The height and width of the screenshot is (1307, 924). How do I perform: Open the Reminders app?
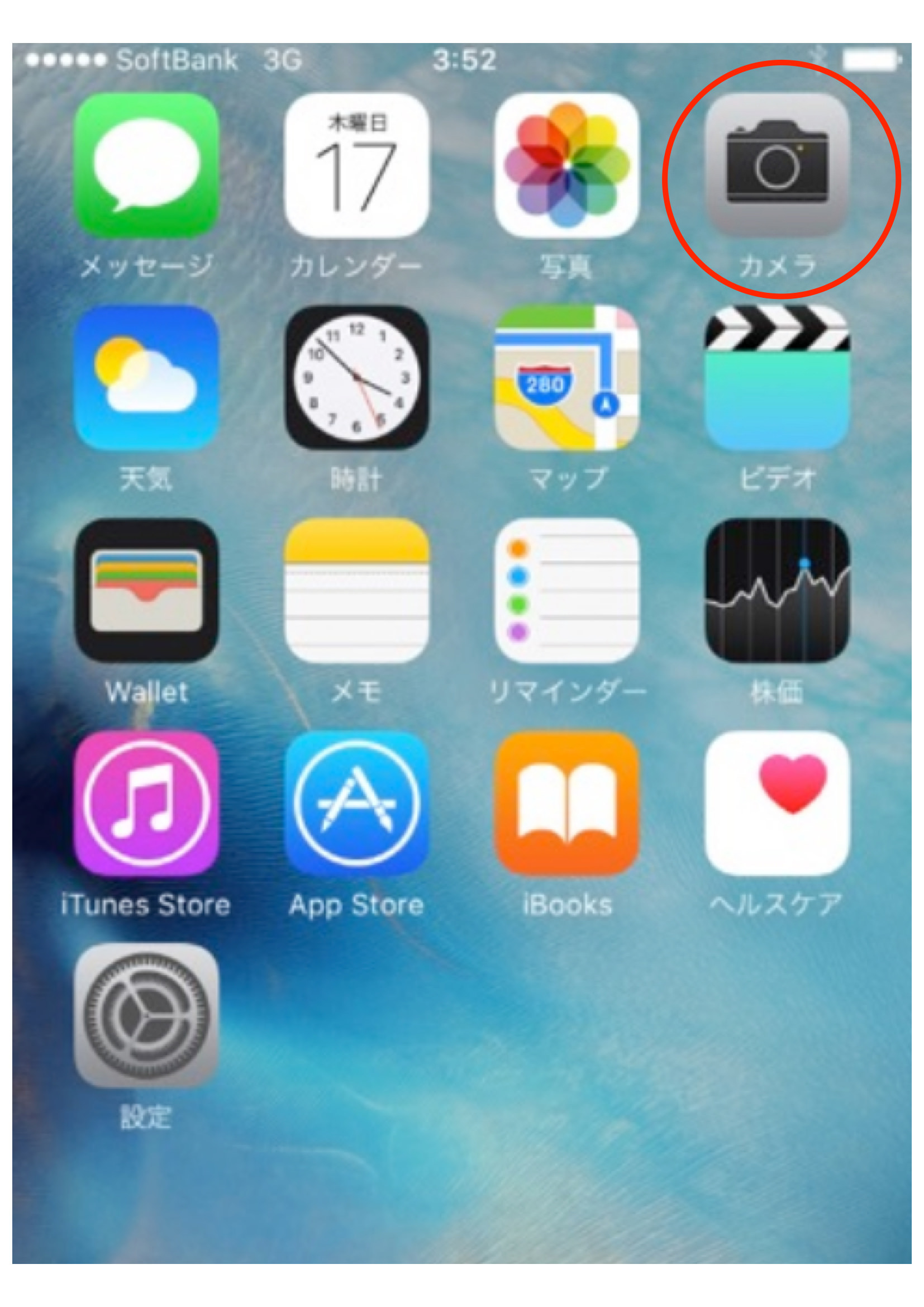click(566, 590)
